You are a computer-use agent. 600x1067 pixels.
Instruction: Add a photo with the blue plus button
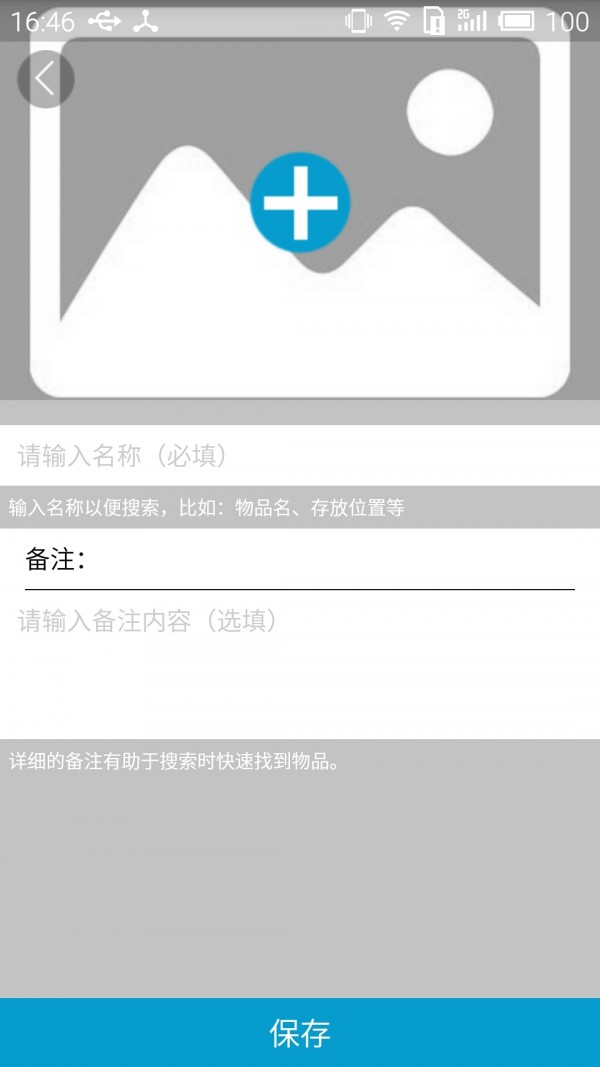point(300,202)
